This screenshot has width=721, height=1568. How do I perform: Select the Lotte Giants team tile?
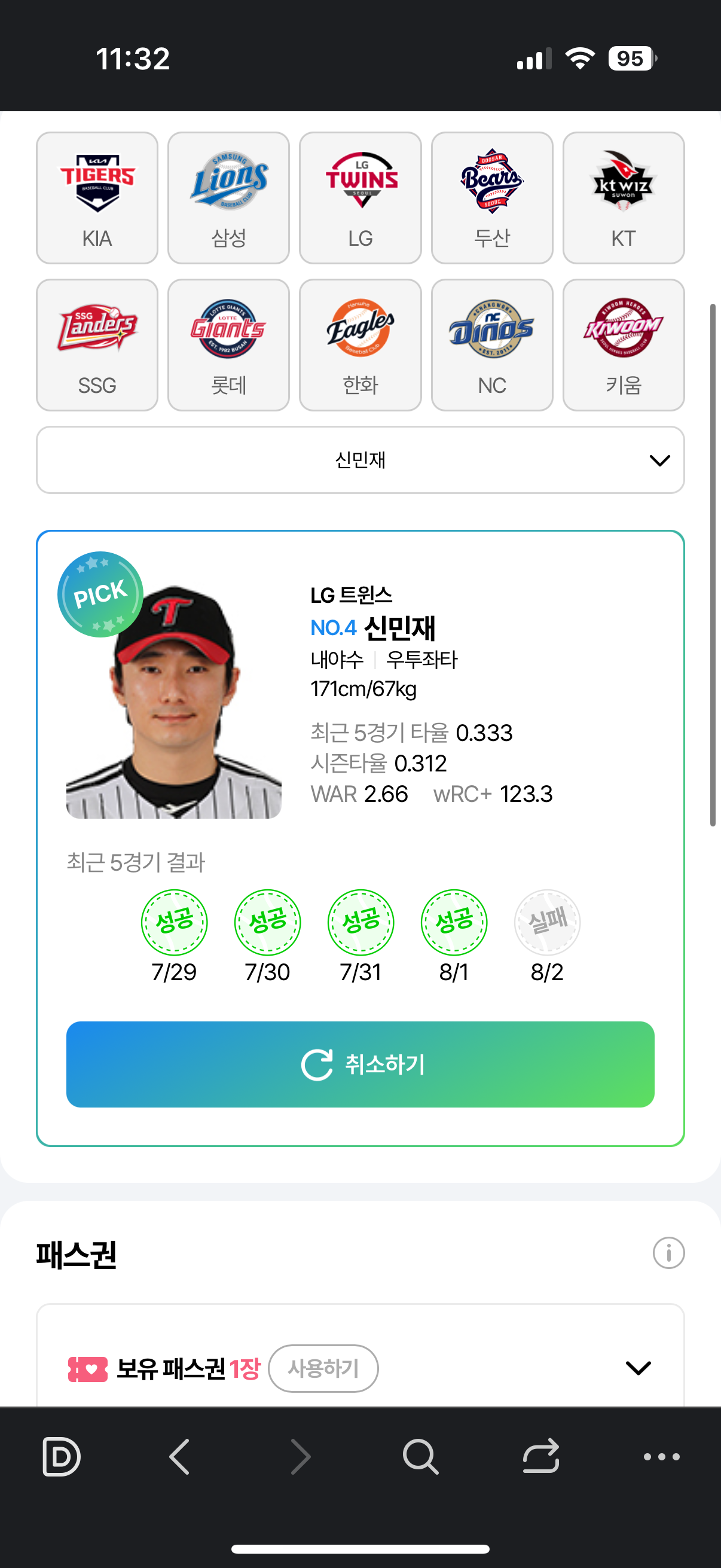pos(228,345)
